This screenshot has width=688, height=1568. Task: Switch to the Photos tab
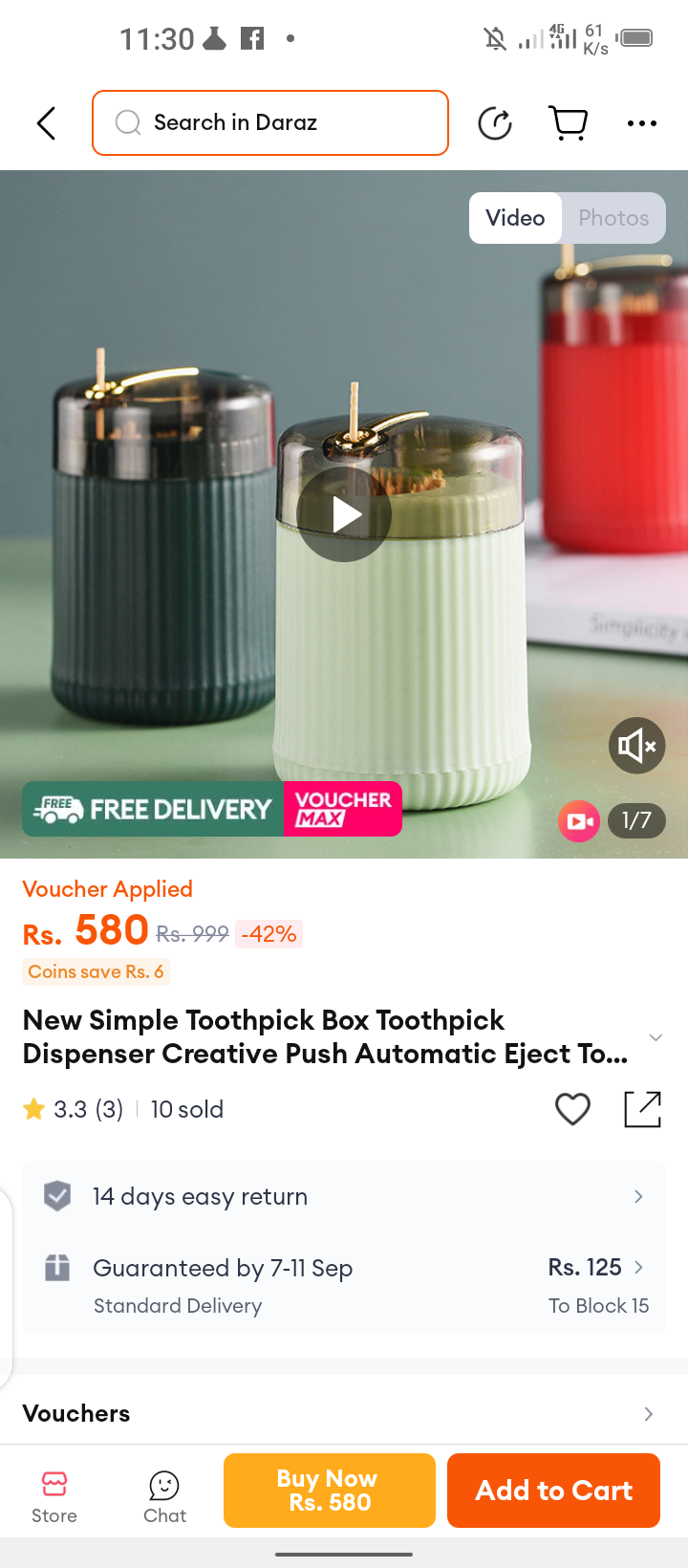click(x=613, y=218)
